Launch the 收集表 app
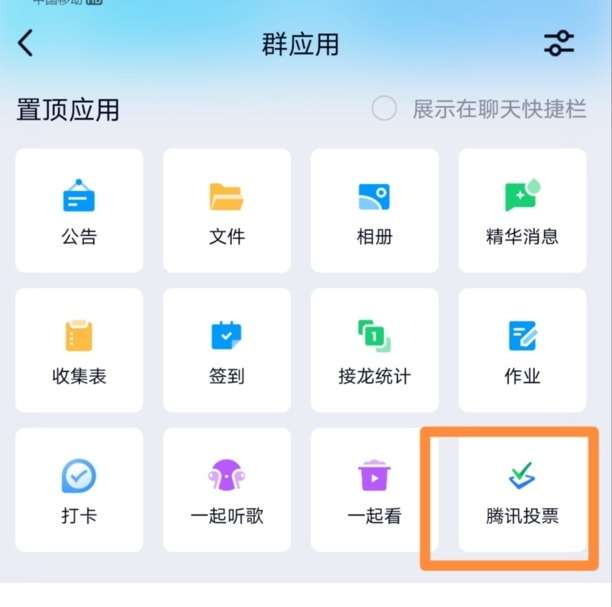612x607 pixels. [x=79, y=351]
